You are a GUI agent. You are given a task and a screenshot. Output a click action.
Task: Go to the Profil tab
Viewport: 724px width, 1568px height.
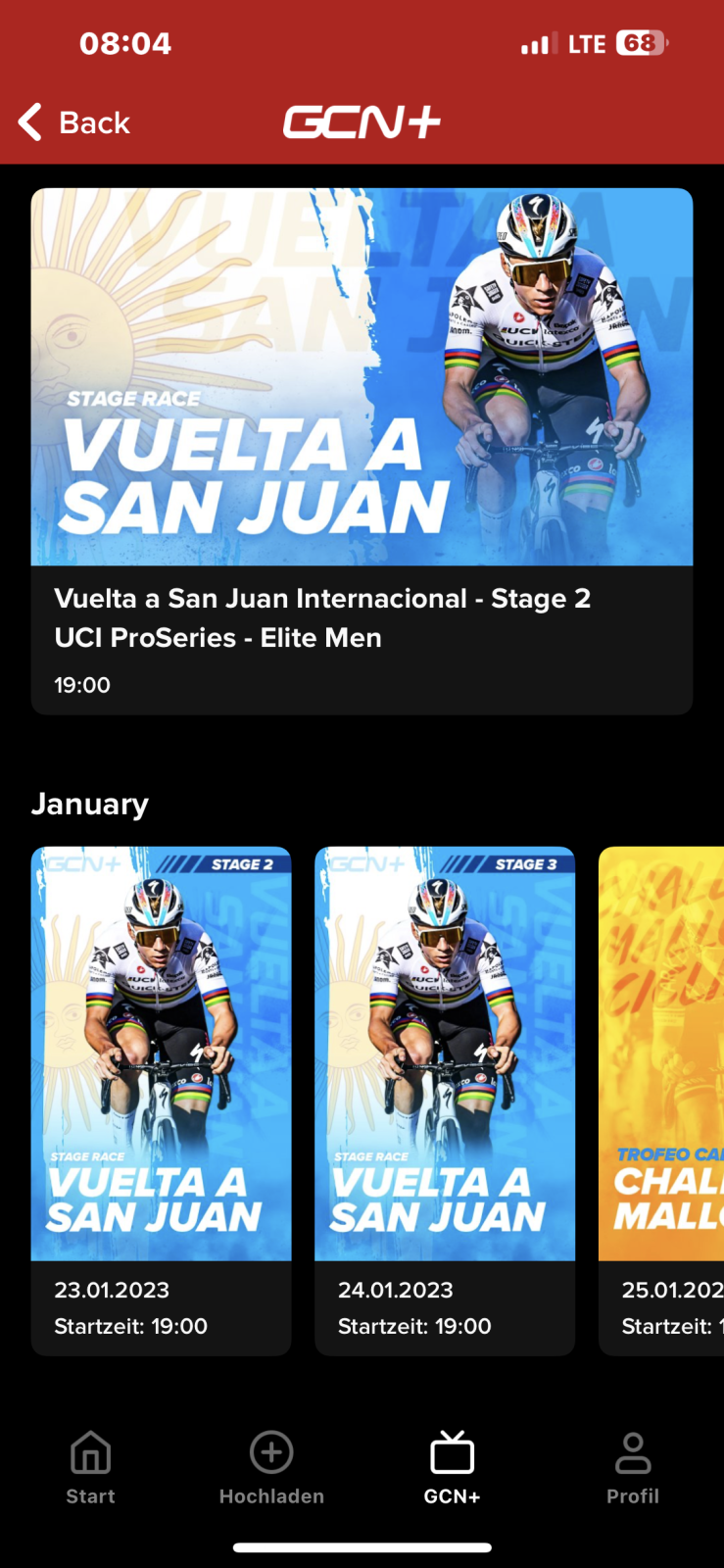click(633, 1467)
